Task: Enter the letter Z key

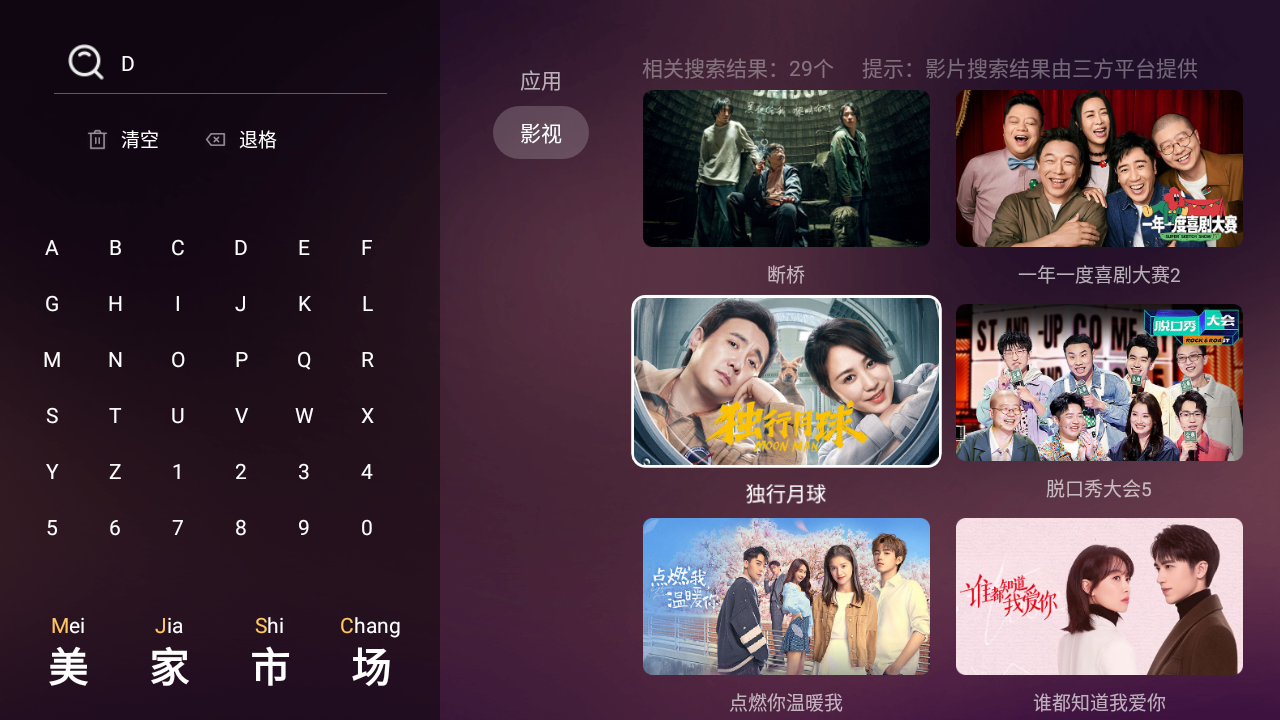Action: [x=115, y=472]
